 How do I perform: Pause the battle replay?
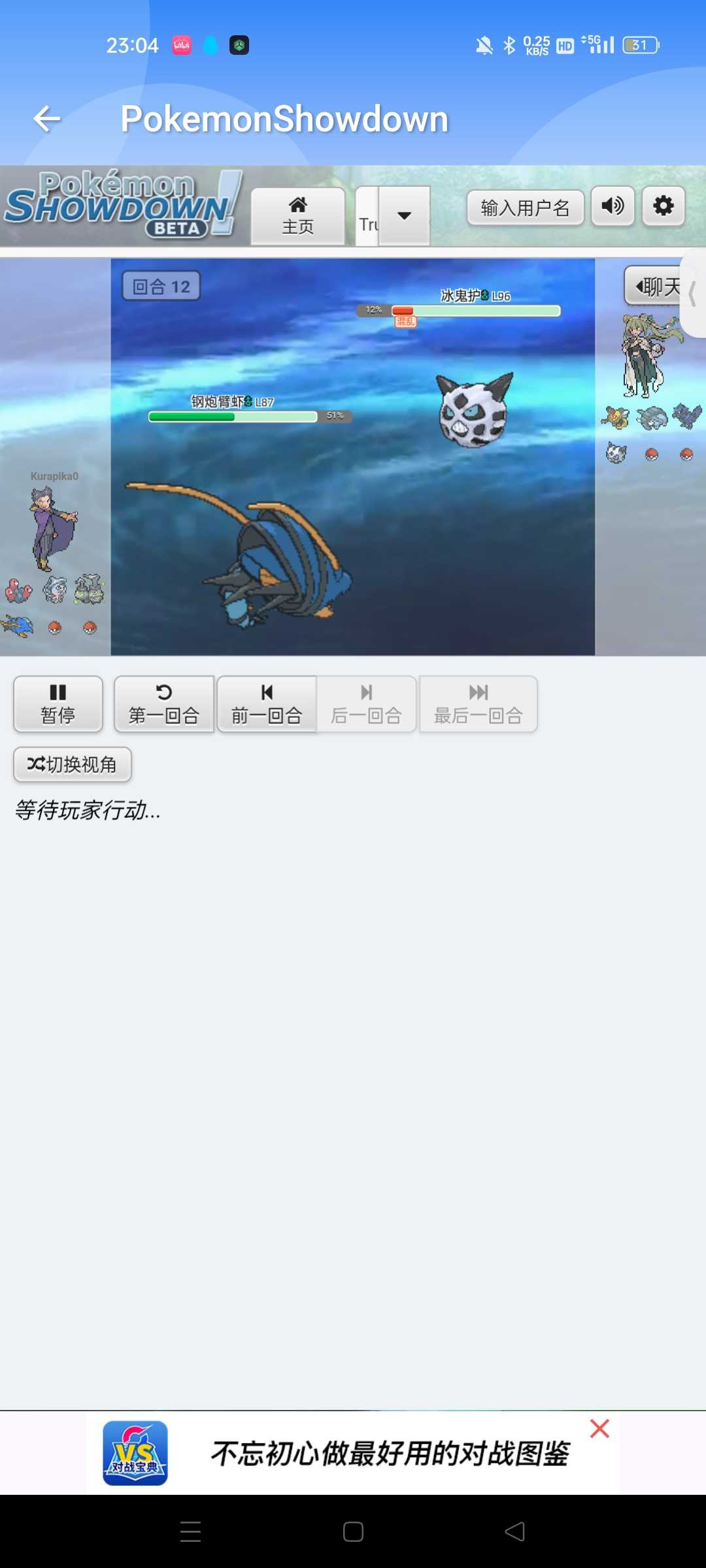[x=58, y=704]
